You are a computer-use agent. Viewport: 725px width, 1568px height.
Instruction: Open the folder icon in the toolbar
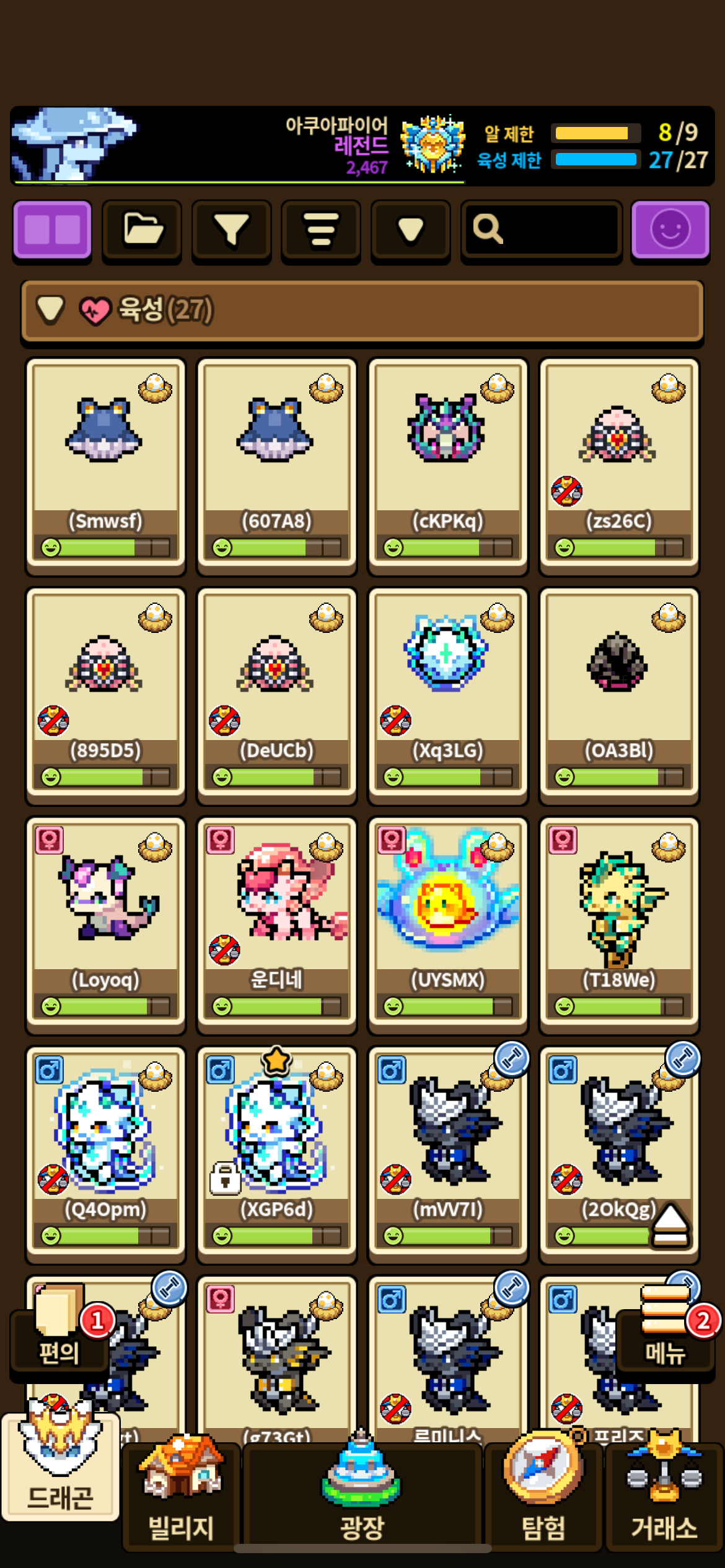click(142, 230)
